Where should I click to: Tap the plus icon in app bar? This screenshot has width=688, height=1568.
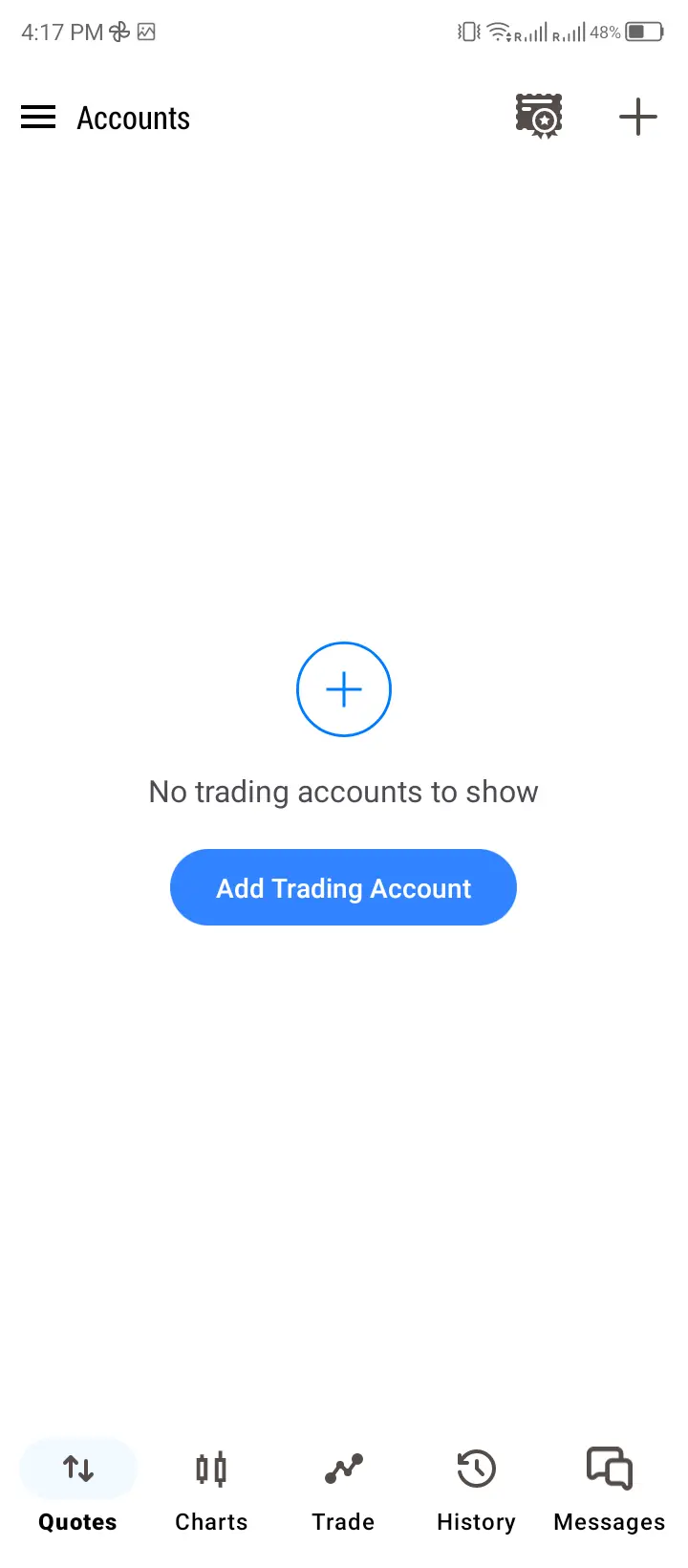pos(637,118)
